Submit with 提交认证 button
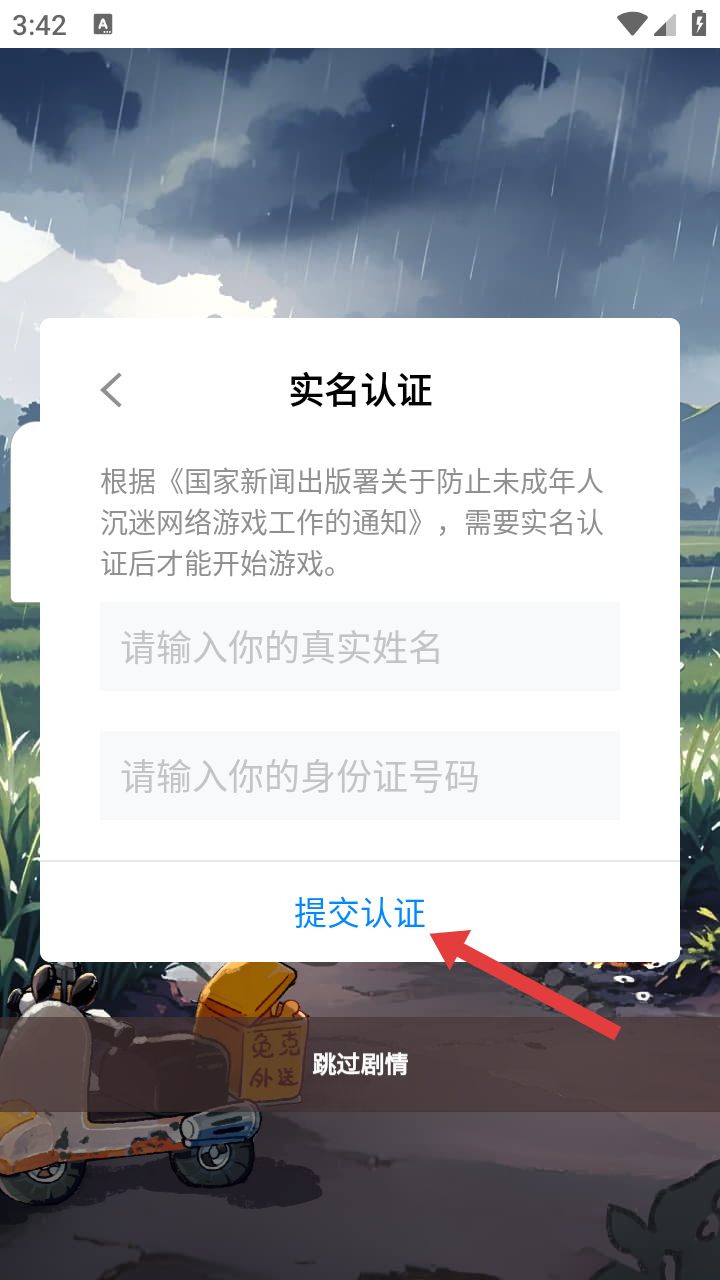Viewport: 720px width, 1280px height. (x=359, y=913)
